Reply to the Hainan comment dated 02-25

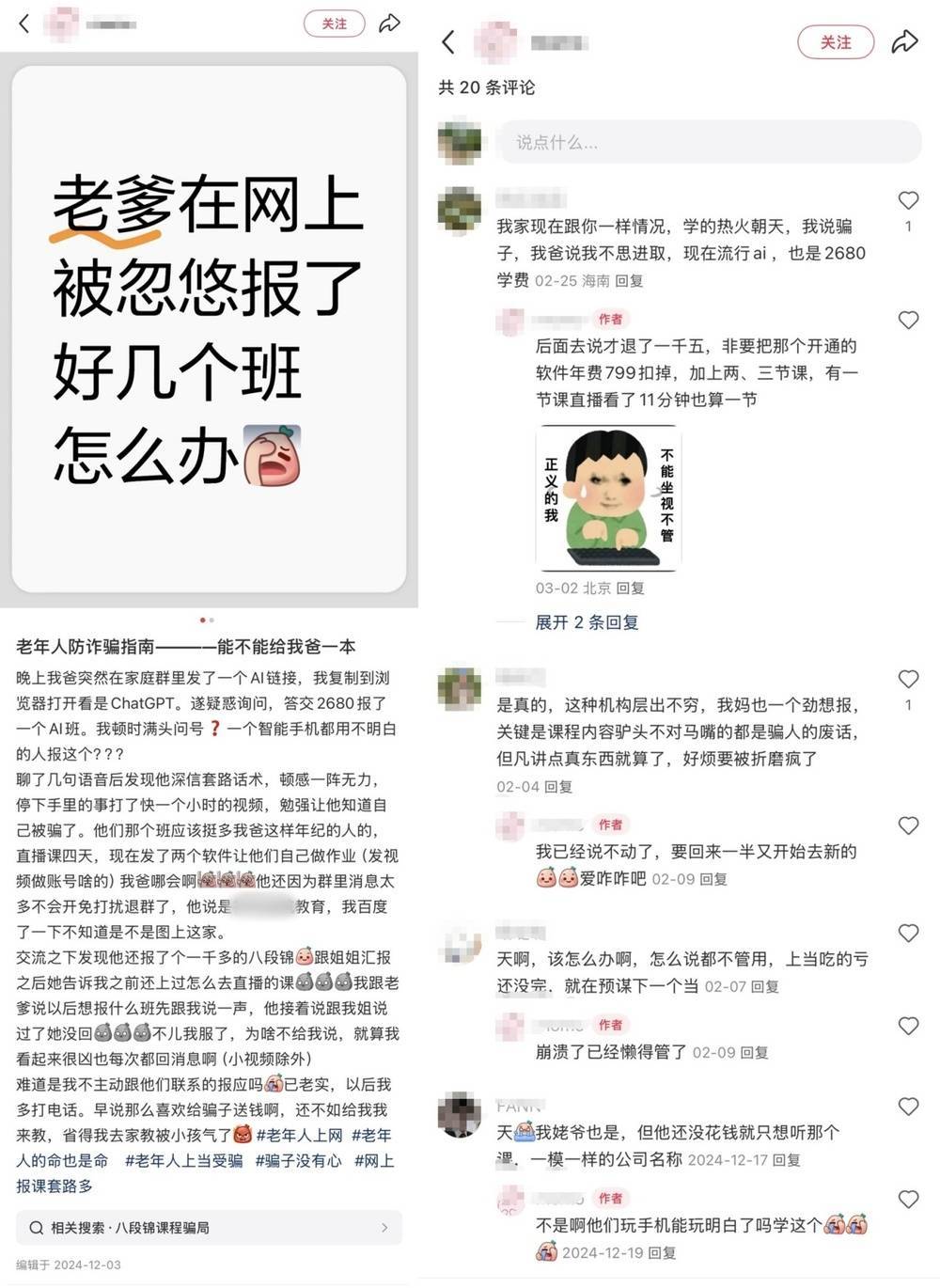click(x=629, y=281)
